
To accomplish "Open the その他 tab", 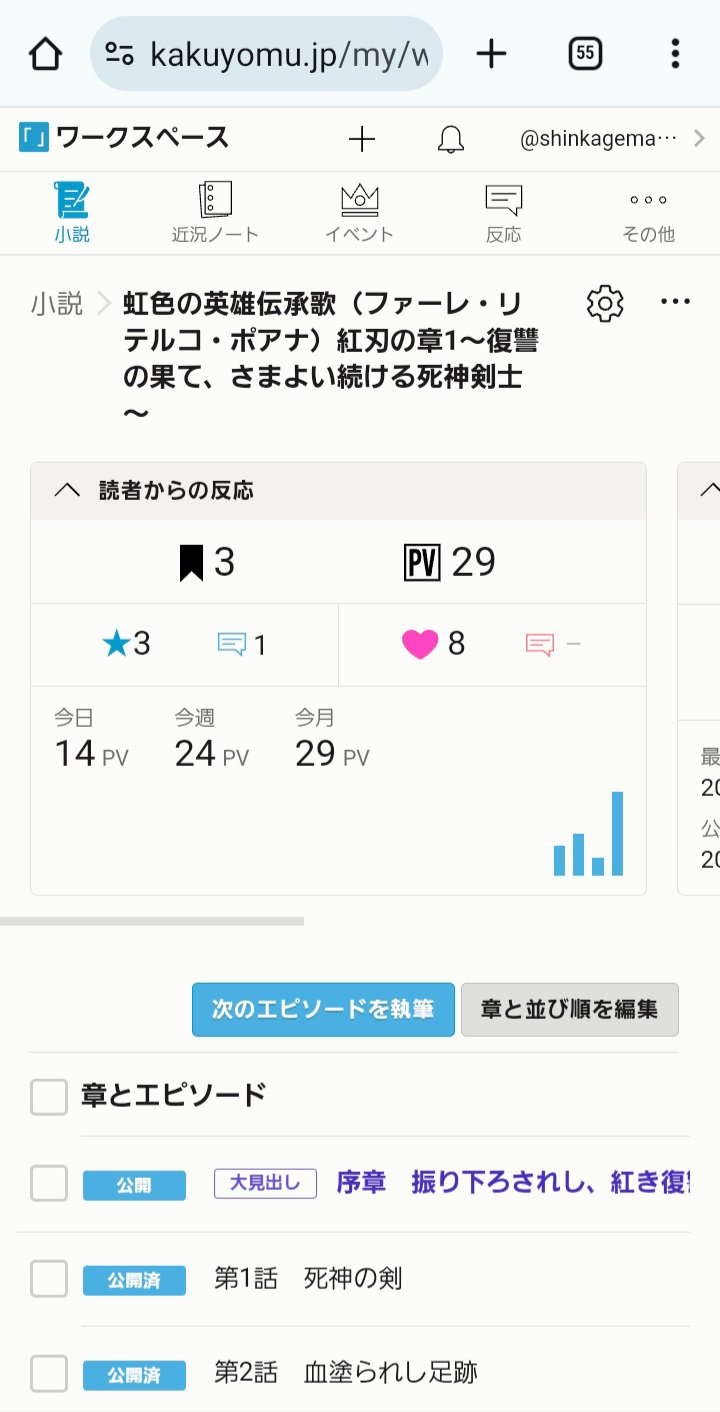I will pos(648,213).
